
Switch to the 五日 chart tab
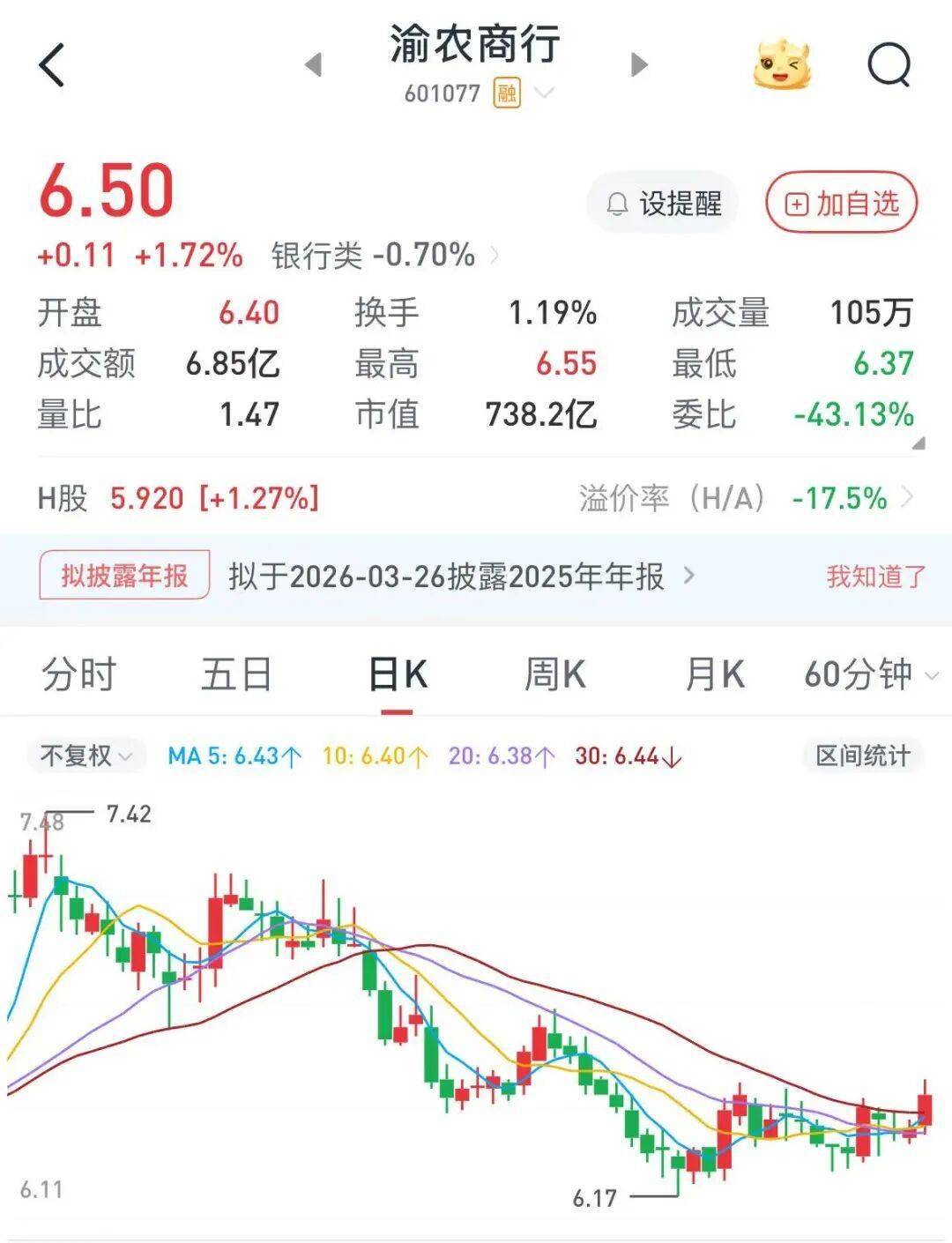click(x=236, y=675)
